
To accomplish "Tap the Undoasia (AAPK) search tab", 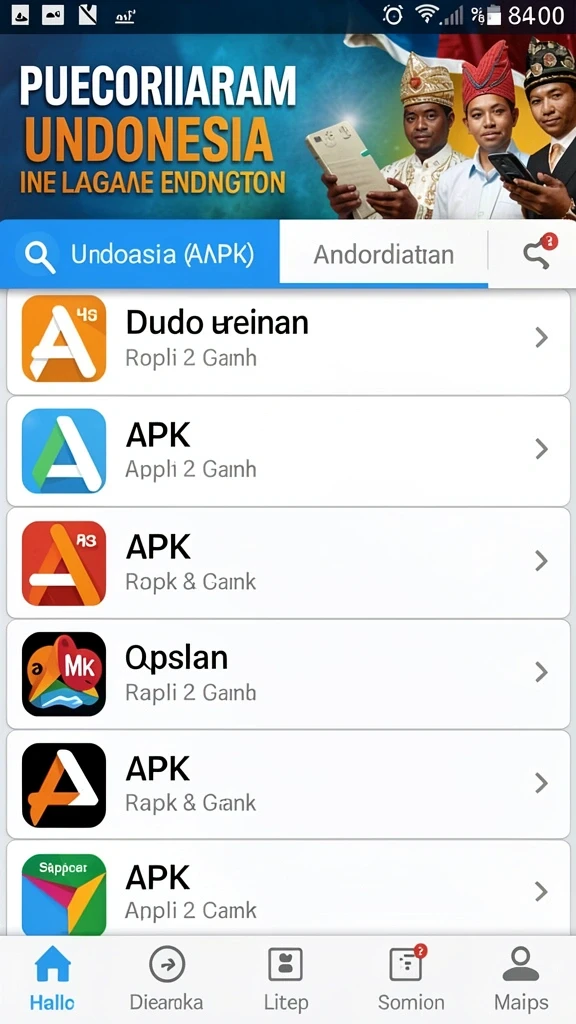I will pos(140,253).
